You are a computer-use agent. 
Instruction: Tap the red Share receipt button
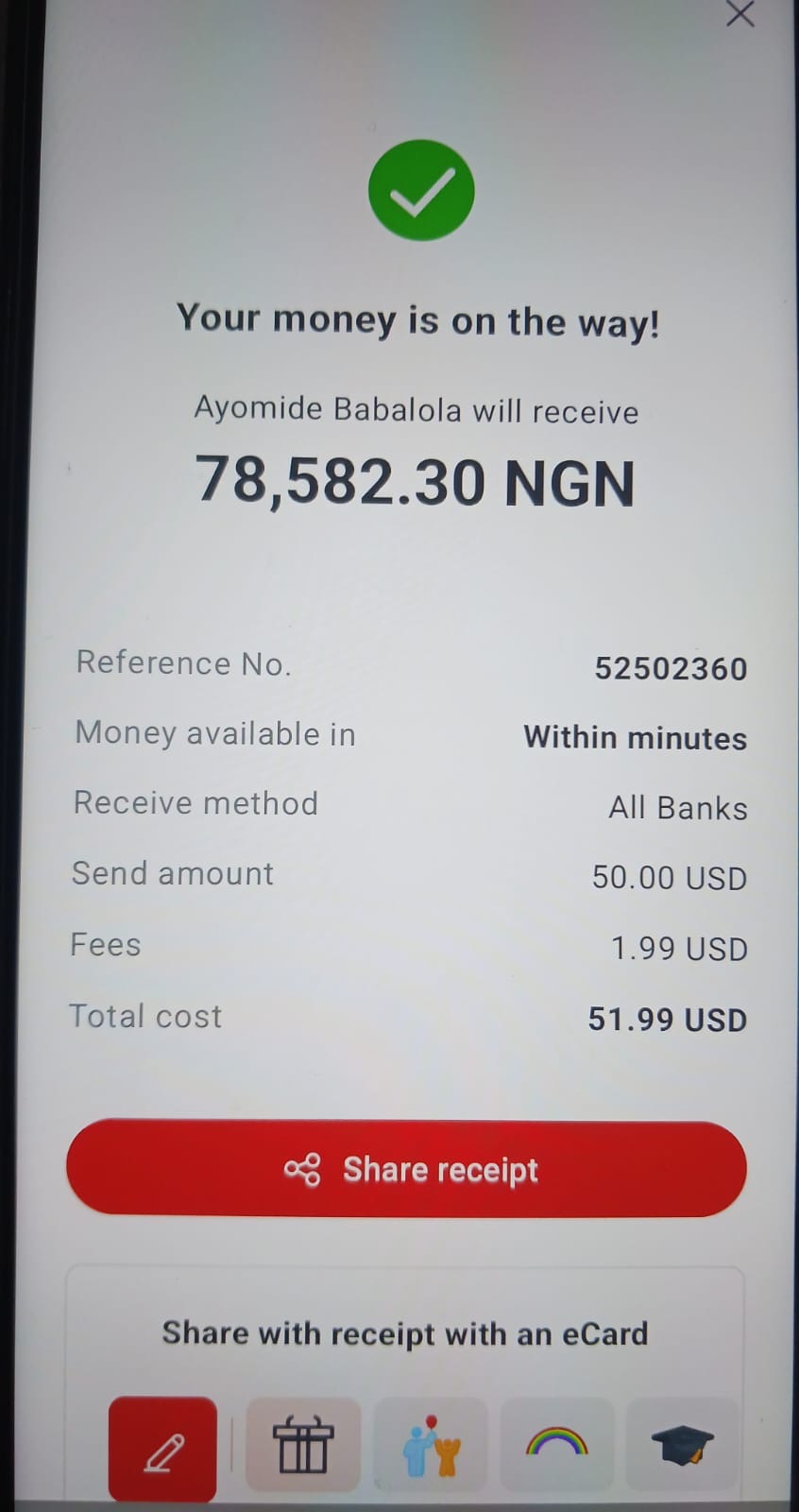406,1169
